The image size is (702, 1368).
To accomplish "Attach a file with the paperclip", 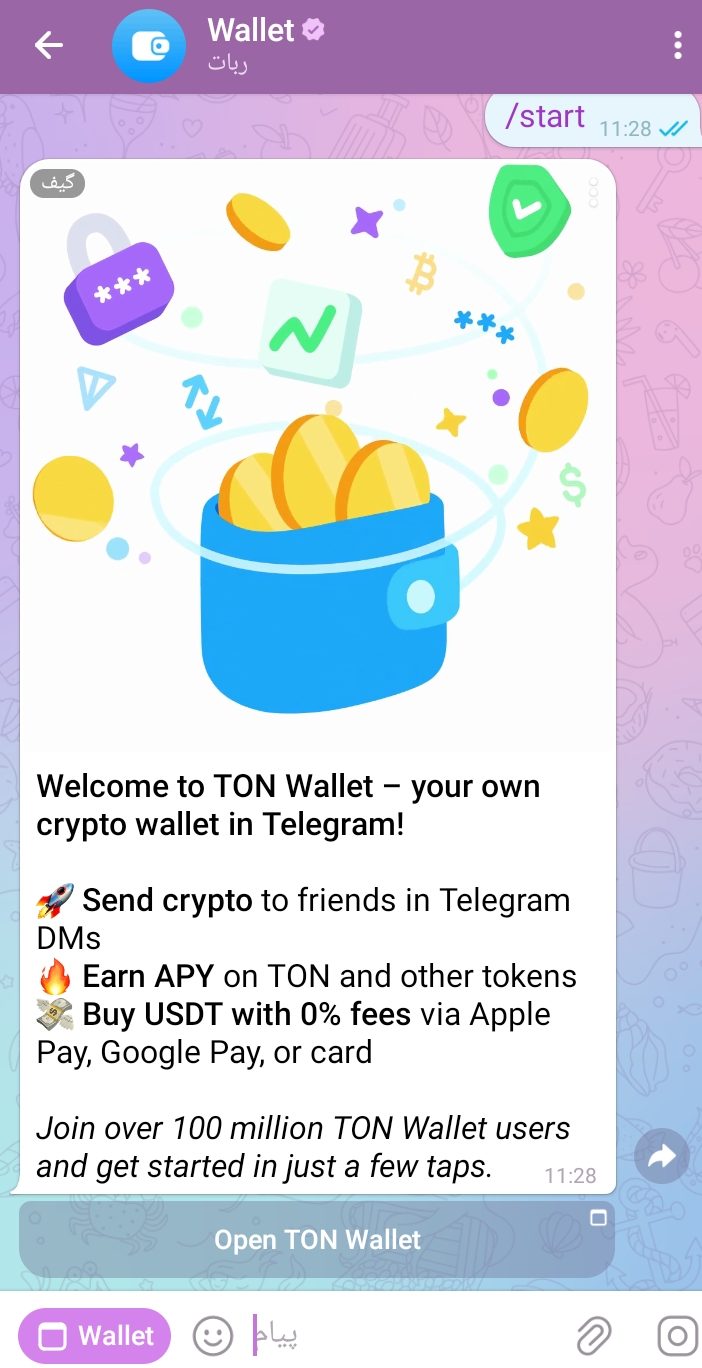I will point(593,1336).
